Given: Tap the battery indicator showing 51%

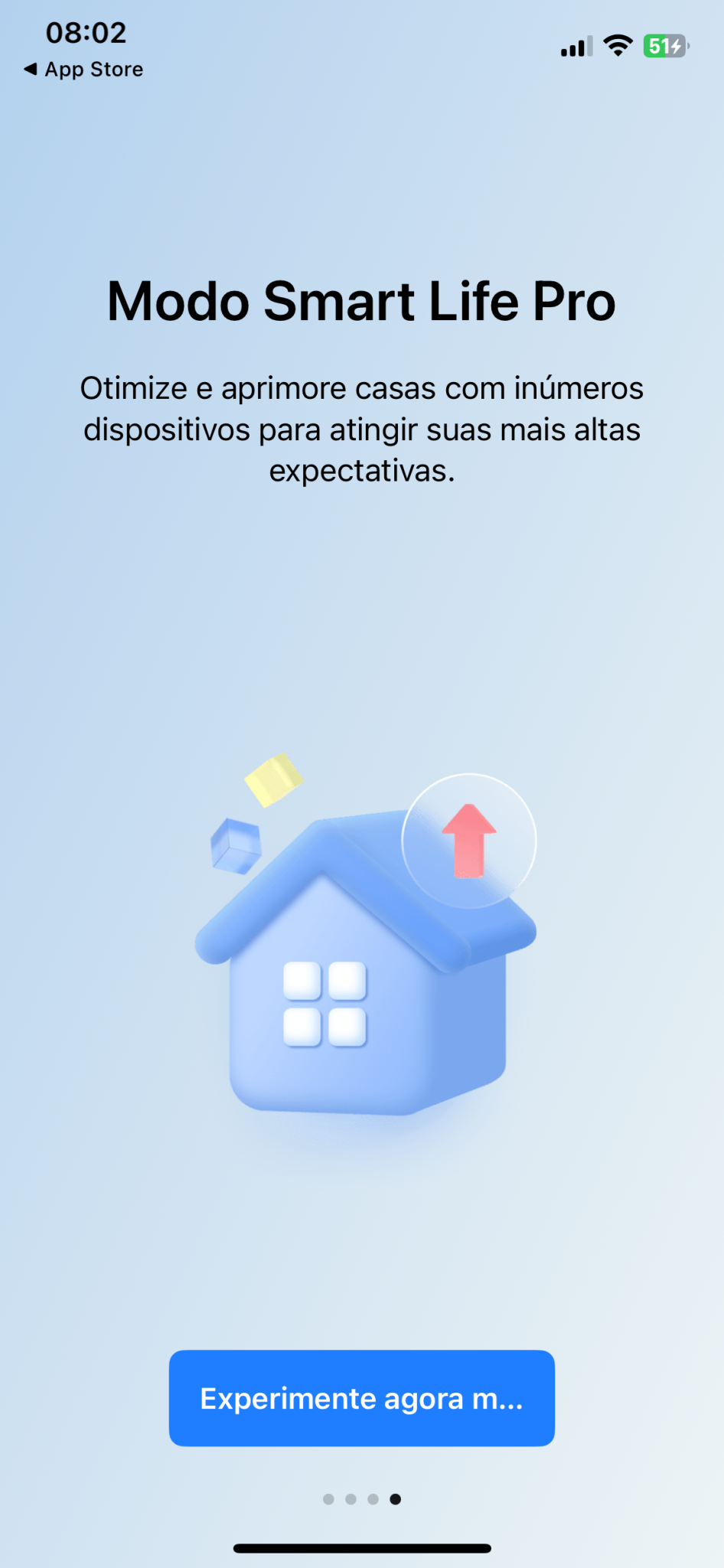Looking at the screenshot, I should (x=664, y=46).
